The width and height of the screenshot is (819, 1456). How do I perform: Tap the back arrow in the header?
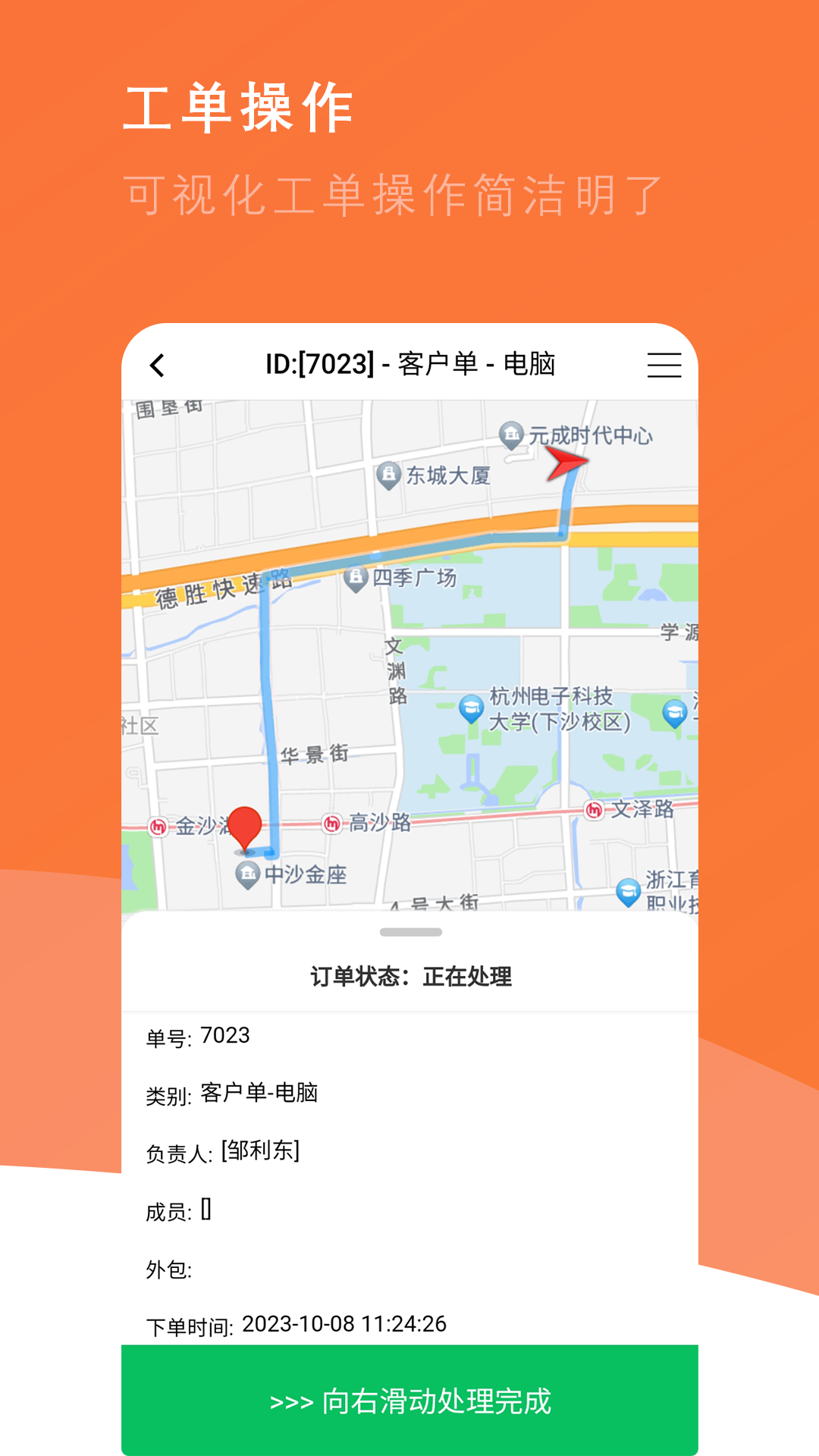157,365
